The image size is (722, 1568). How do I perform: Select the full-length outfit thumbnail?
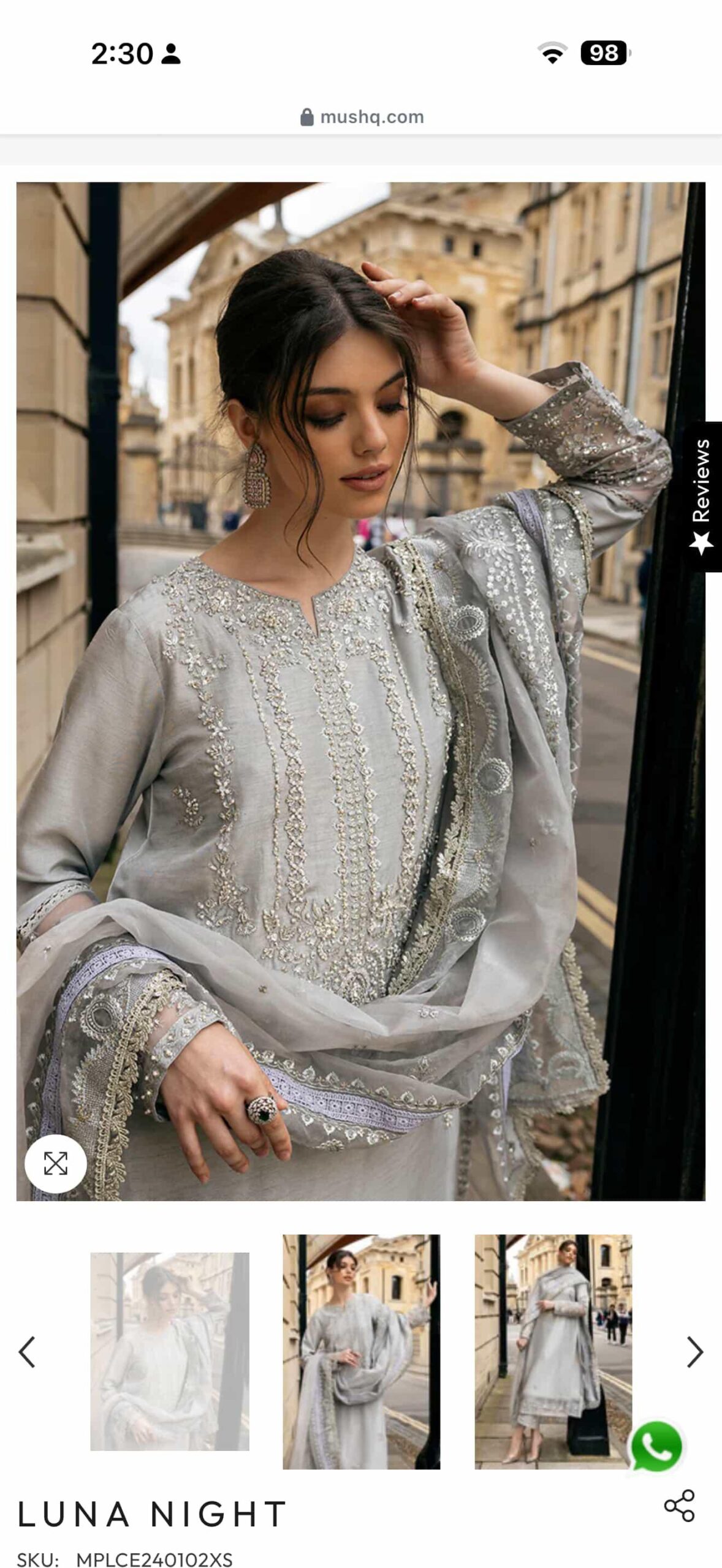[x=553, y=1352]
